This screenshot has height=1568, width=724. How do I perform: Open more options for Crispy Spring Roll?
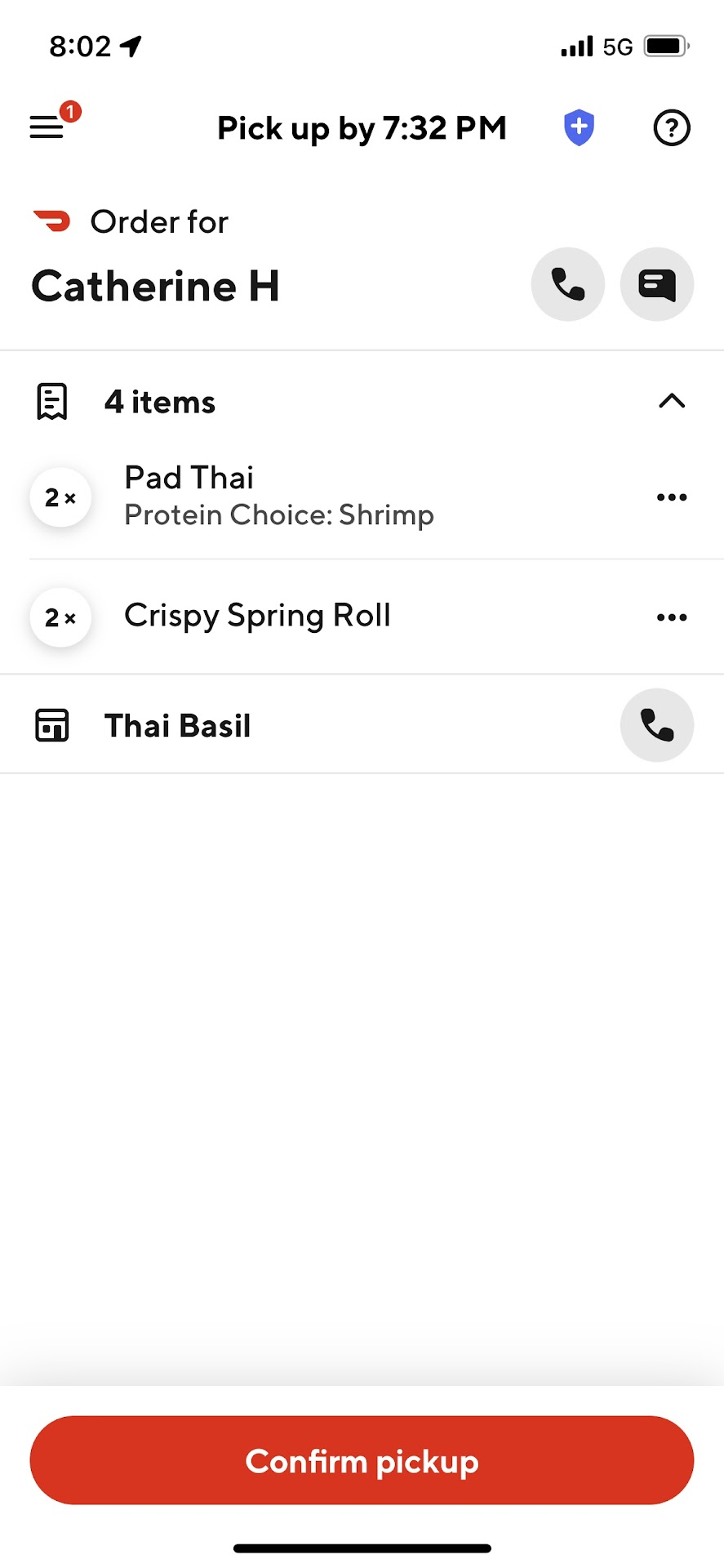point(672,617)
